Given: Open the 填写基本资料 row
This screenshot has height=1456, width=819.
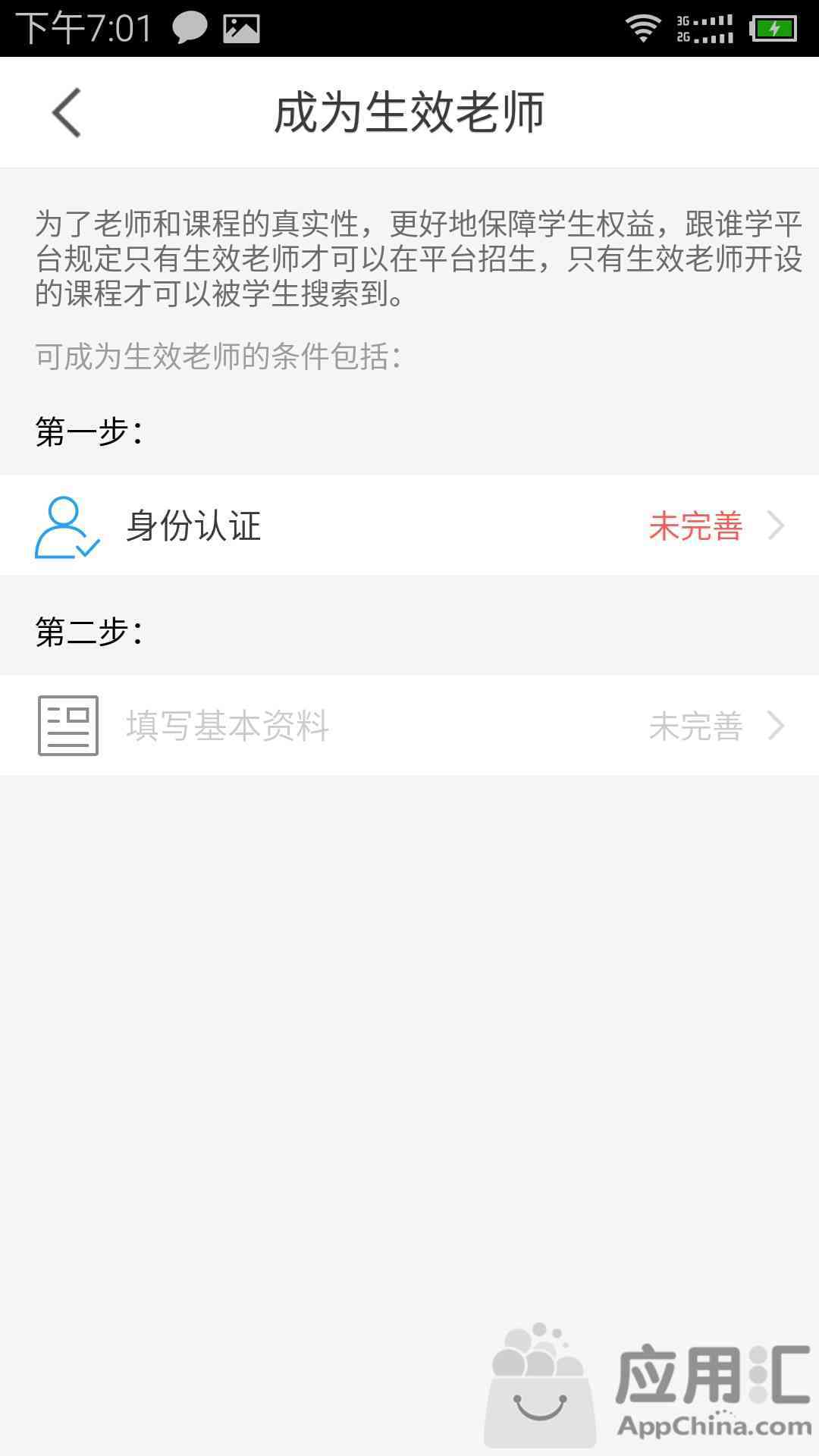Looking at the screenshot, I should click(409, 726).
